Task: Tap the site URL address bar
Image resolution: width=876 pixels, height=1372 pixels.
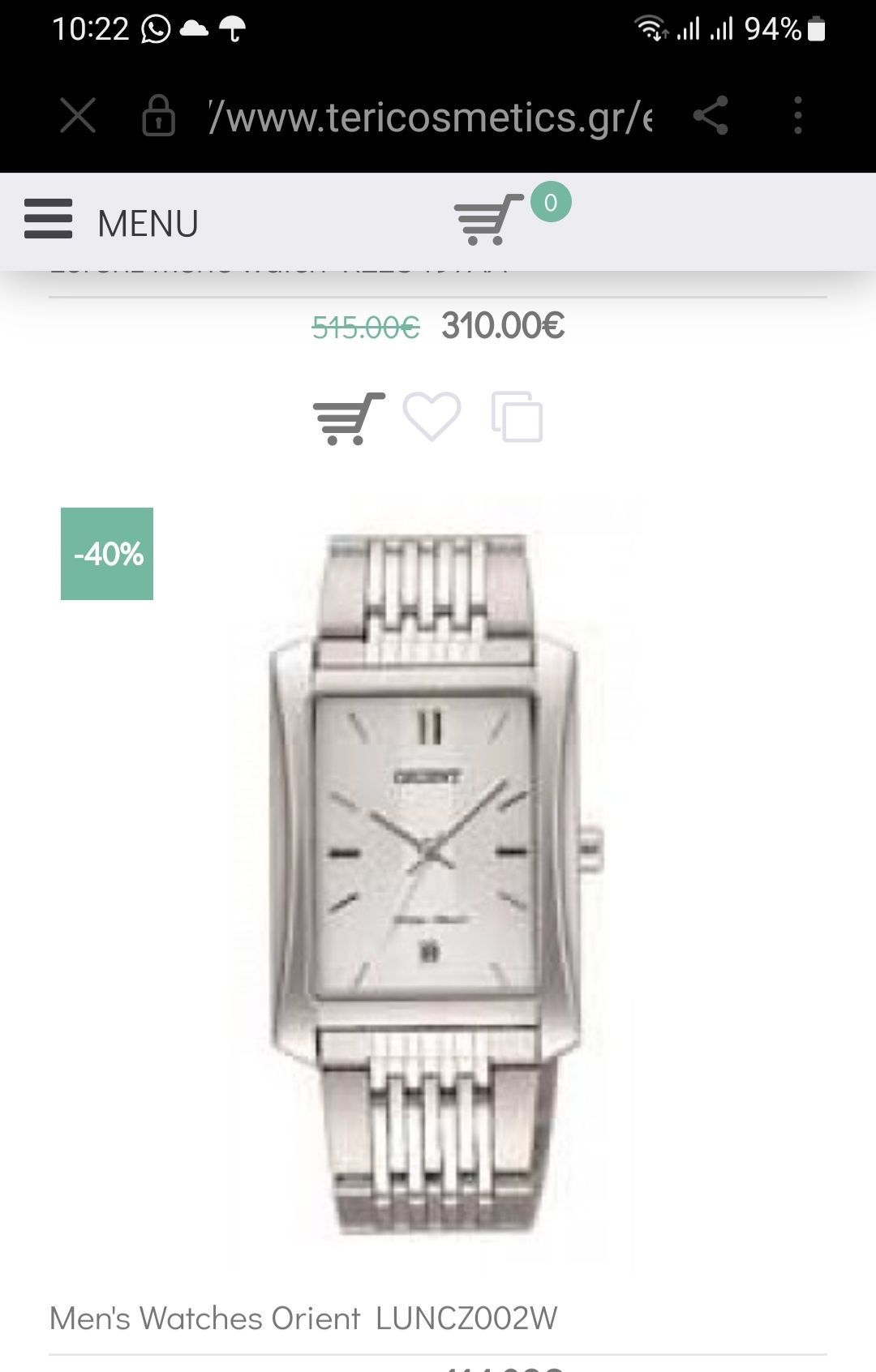Action: tap(430, 117)
